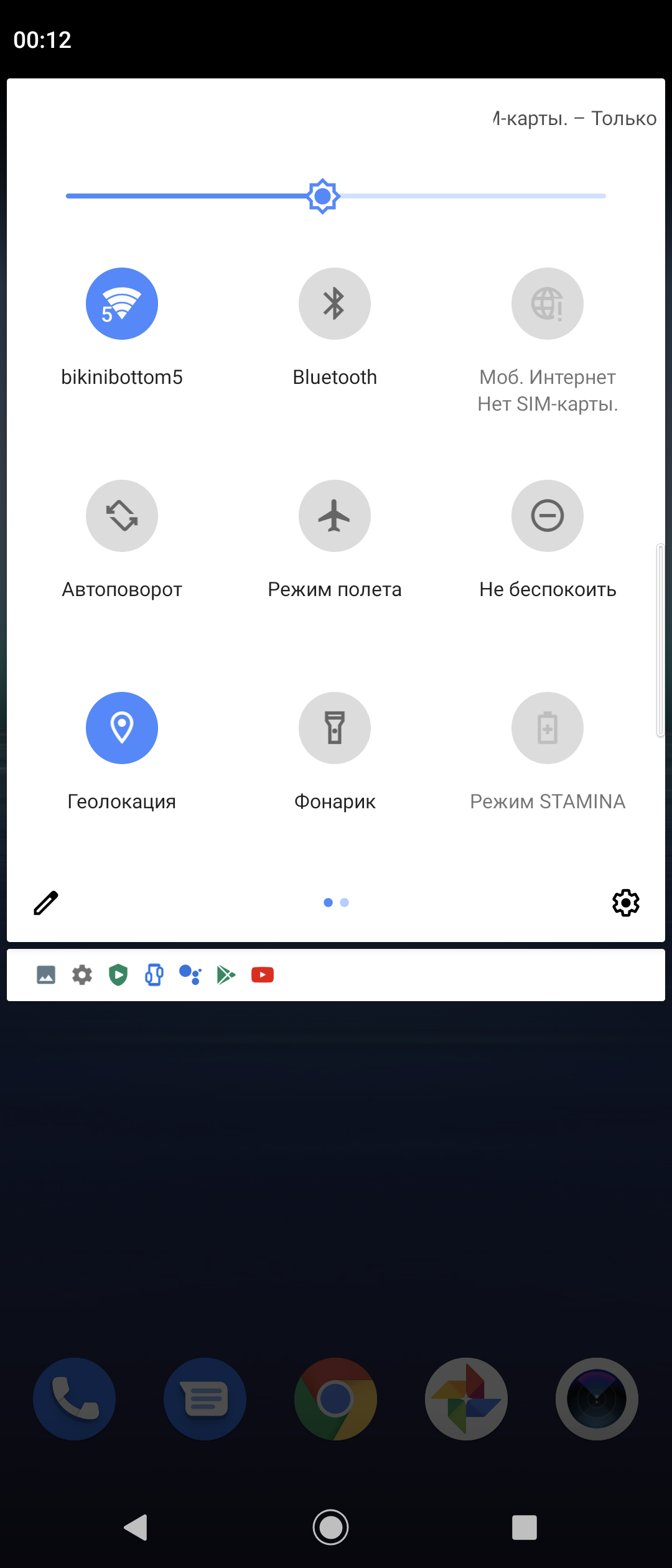The width and height of the screenshot is (672, 1568).
Task: Tap the Моб. Интернет tile
Action: [x=548, y=304]
